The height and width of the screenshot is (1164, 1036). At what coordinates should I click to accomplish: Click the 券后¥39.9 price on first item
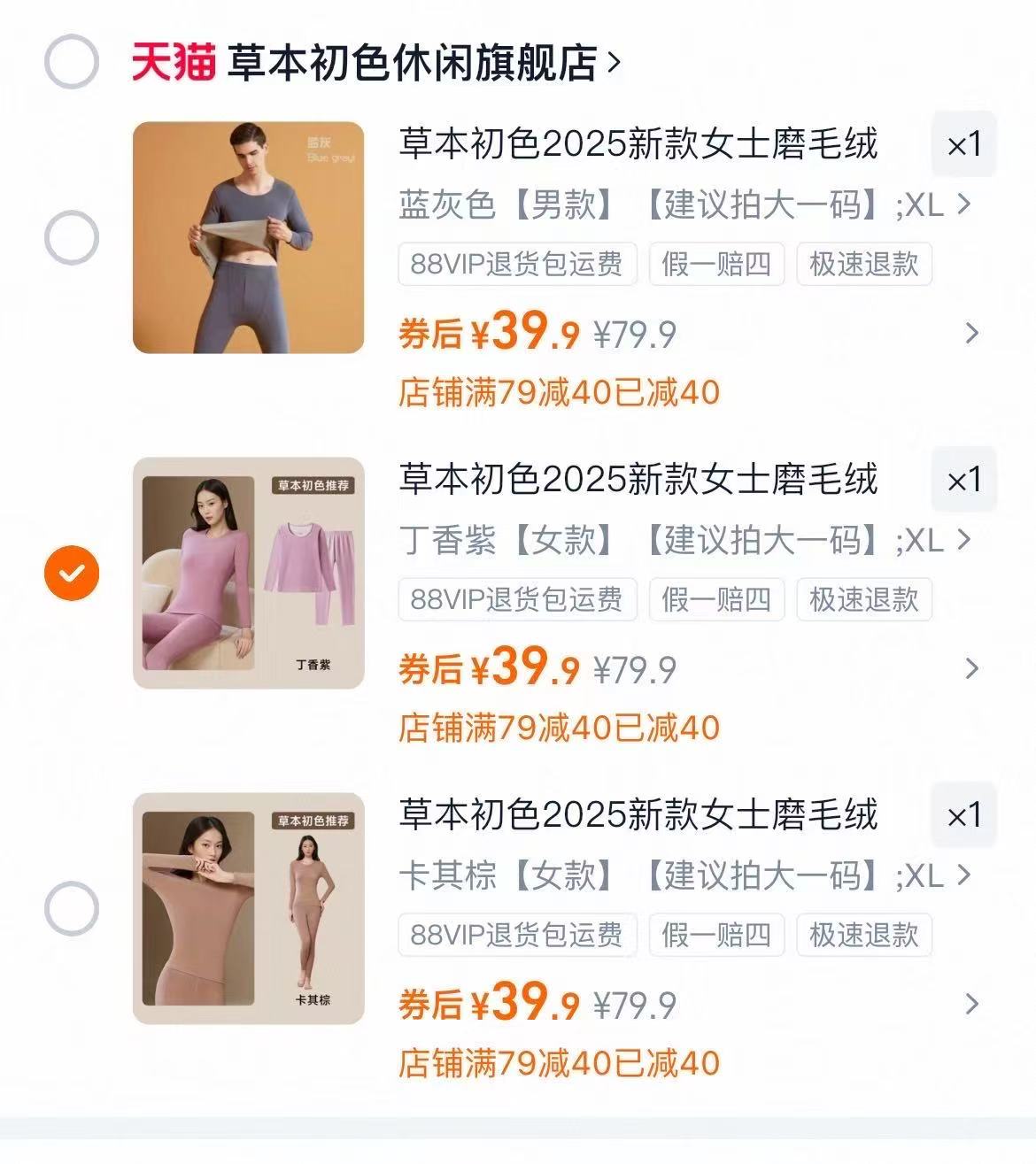485,333
